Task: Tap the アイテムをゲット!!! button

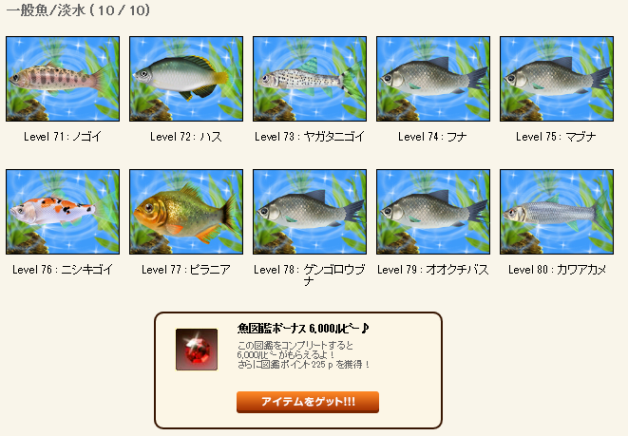Action: (x=307, y=402)
